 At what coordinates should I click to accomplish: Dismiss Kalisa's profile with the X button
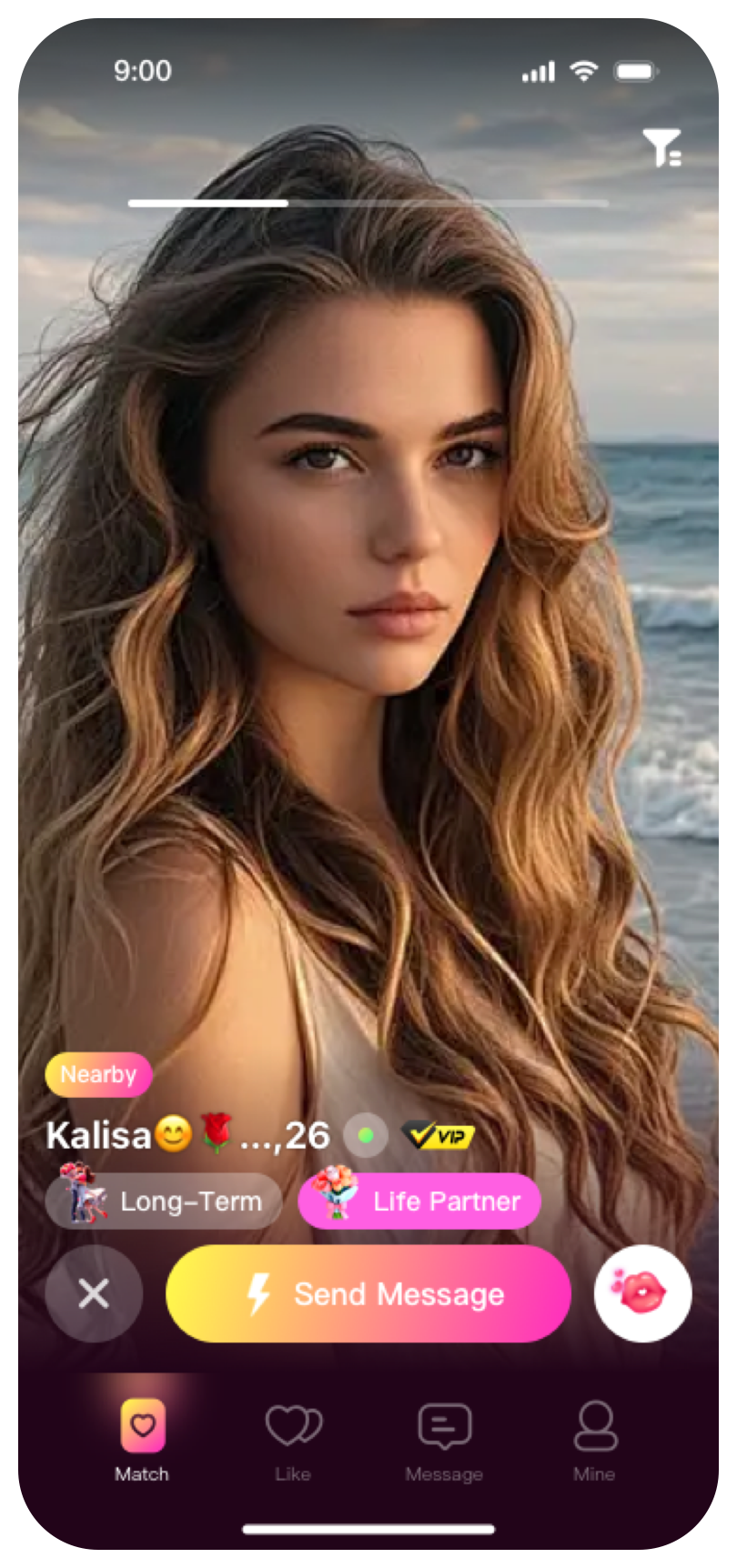(x=94, y=1293)
